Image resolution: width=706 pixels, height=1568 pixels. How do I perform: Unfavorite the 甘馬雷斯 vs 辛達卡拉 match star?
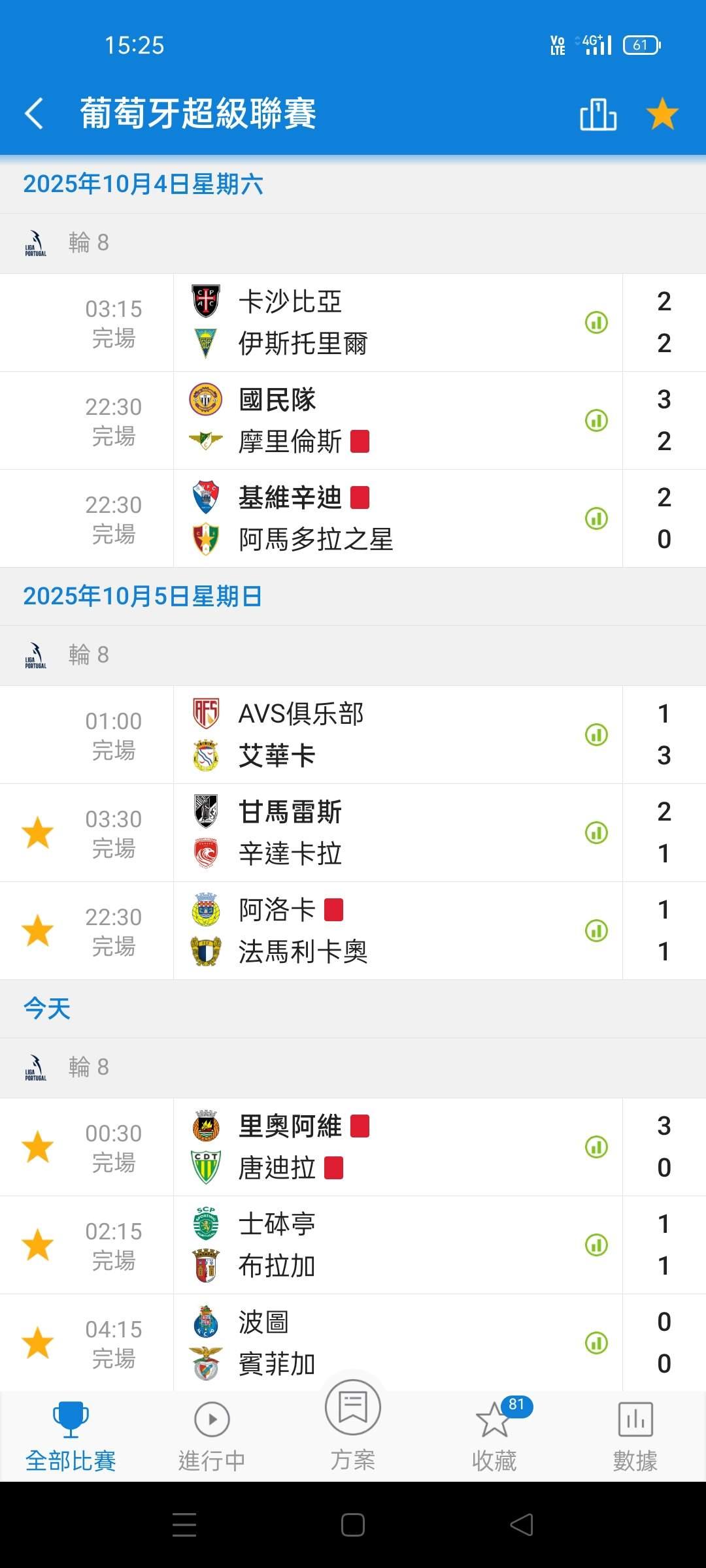[x=38, y=833]
